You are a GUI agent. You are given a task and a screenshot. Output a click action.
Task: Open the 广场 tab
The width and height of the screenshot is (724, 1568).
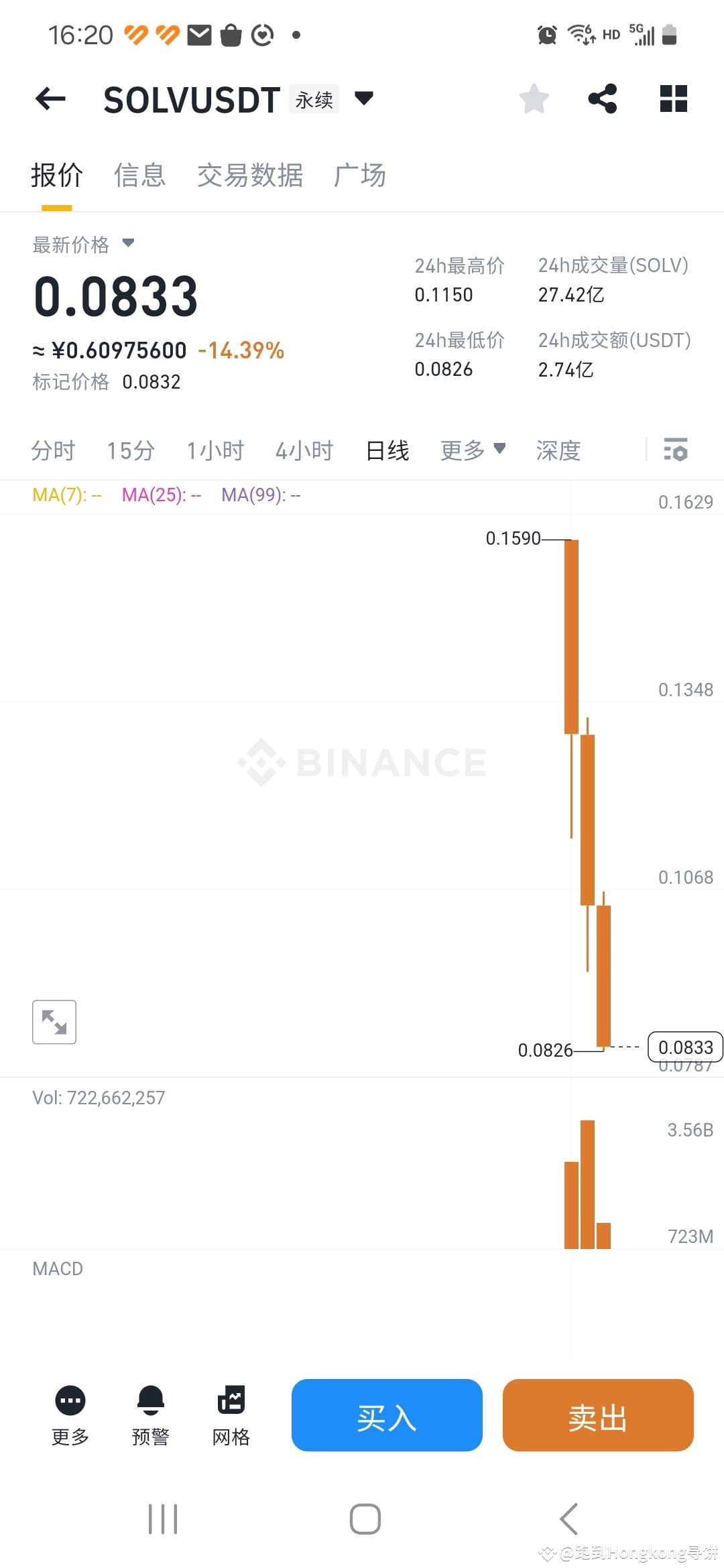coord(360,175)
